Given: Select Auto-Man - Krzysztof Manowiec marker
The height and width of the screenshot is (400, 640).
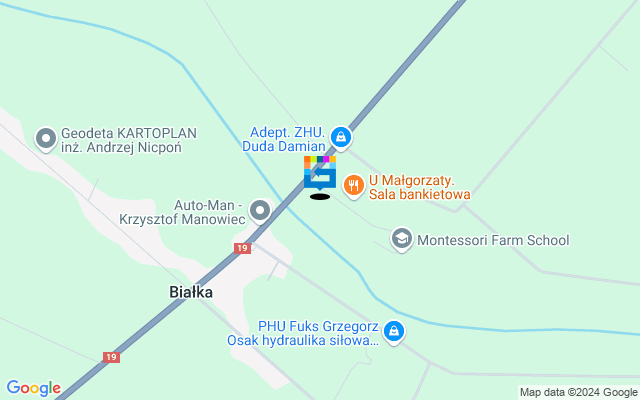Looking at the screenshot, I should pos(260,210).
